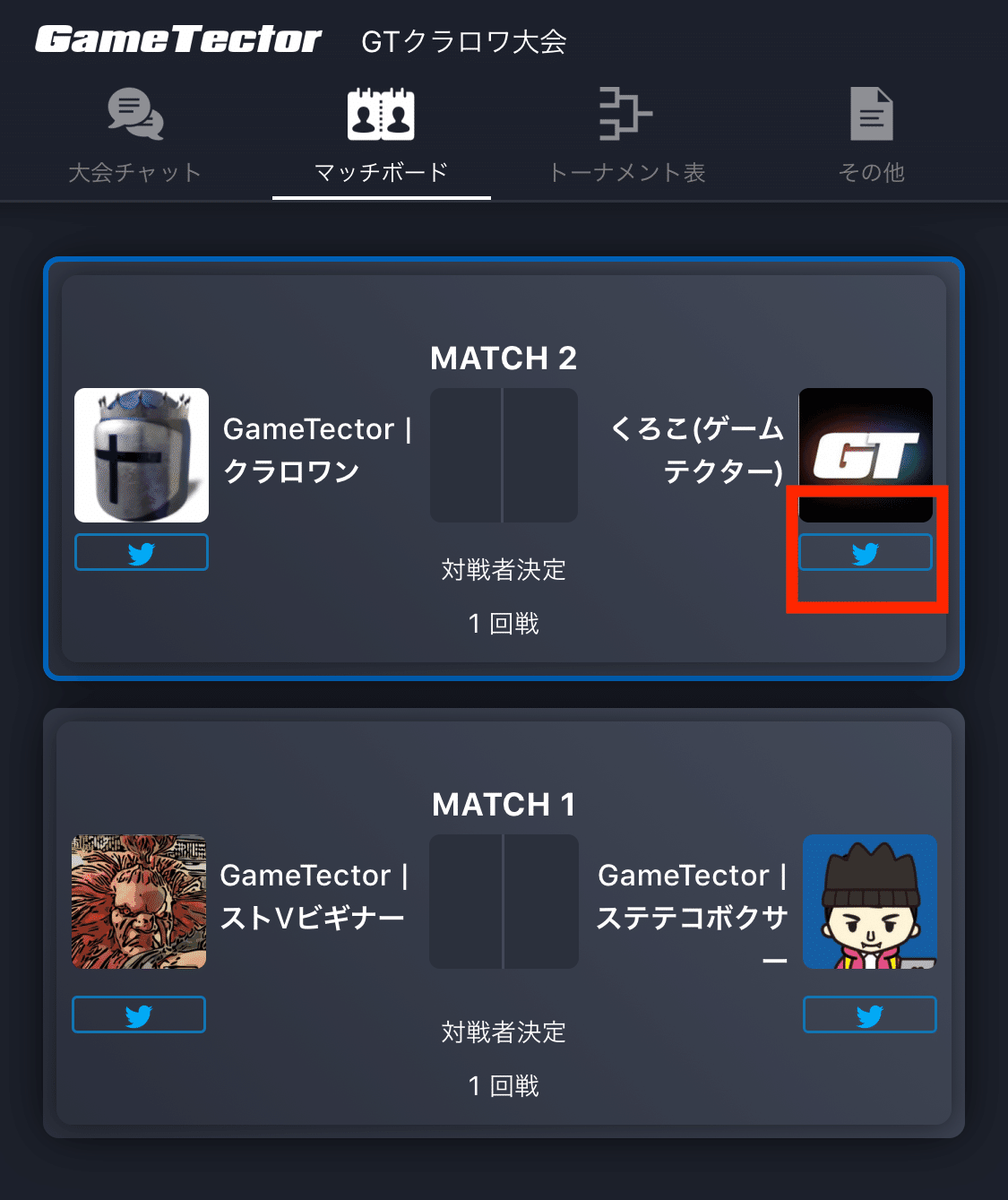
Task: Click the クラロワン crowned helmet avatar
Action: tap(141, 455)
